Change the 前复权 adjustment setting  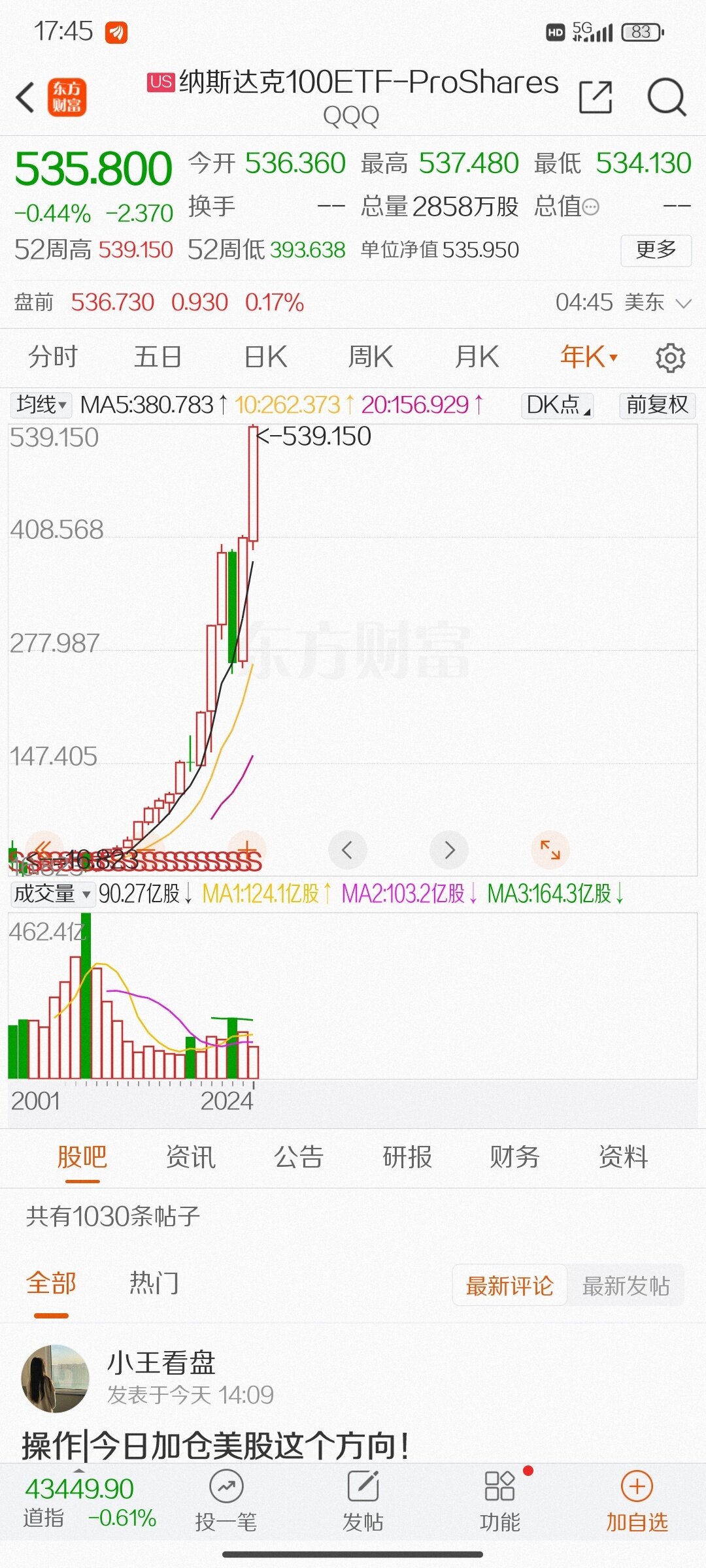click(657, 405)
